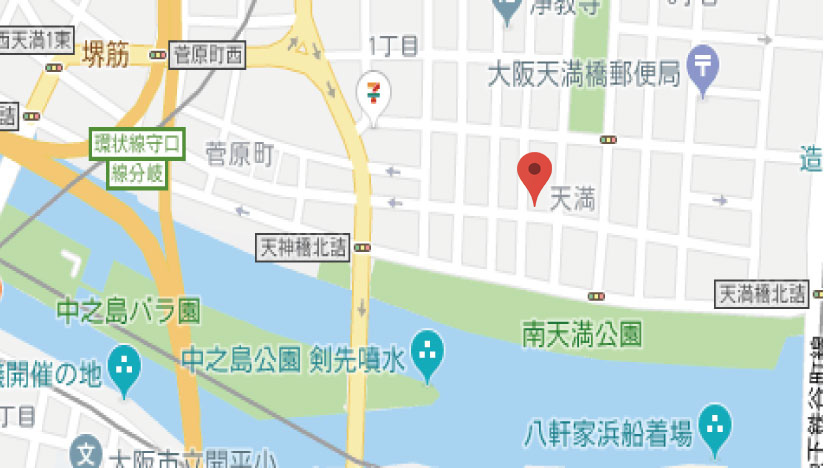Open the 中之島公園 剣先噴水 marker

pyautogui.click(x=428, y=352)
